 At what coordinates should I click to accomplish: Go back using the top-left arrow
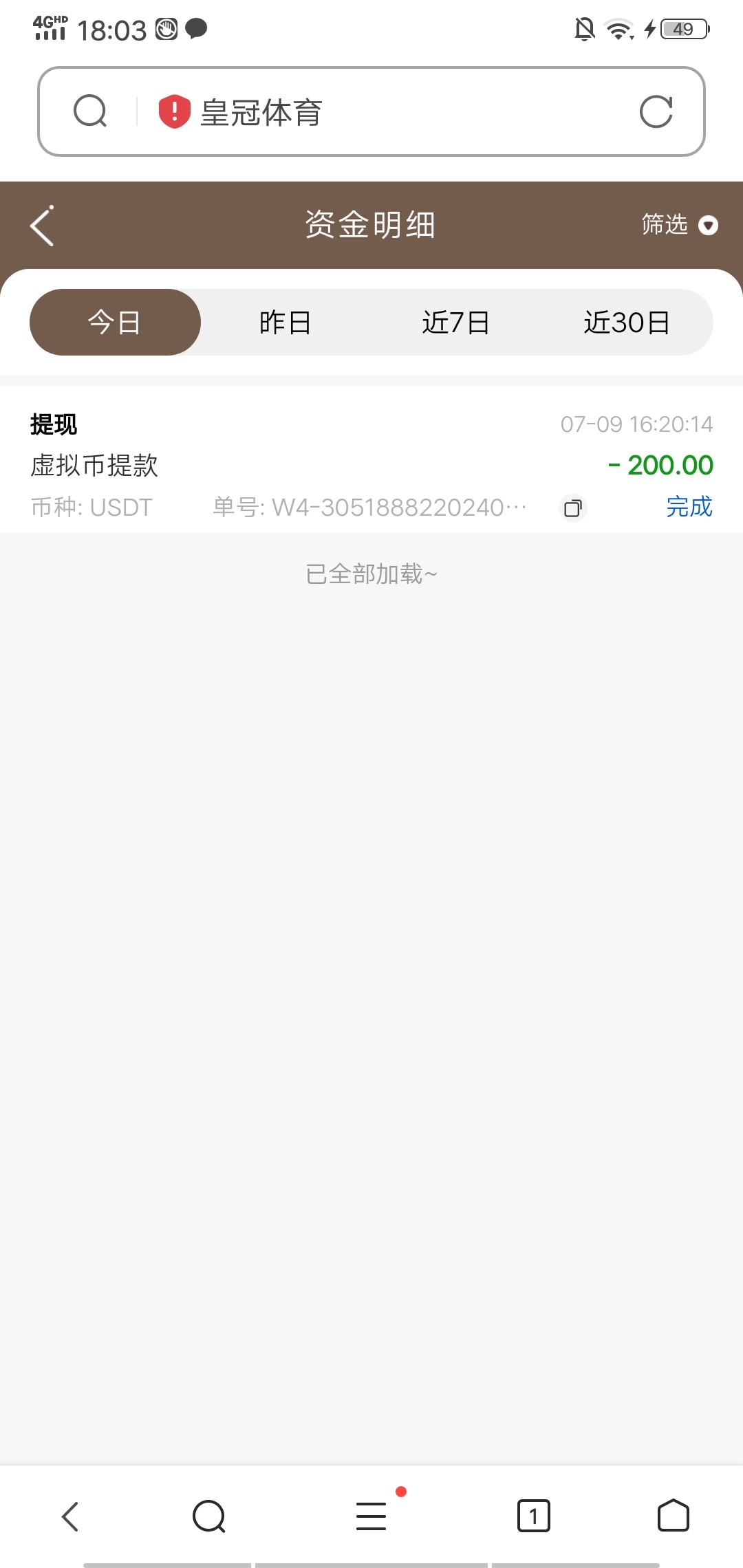(x=41, y=226)
